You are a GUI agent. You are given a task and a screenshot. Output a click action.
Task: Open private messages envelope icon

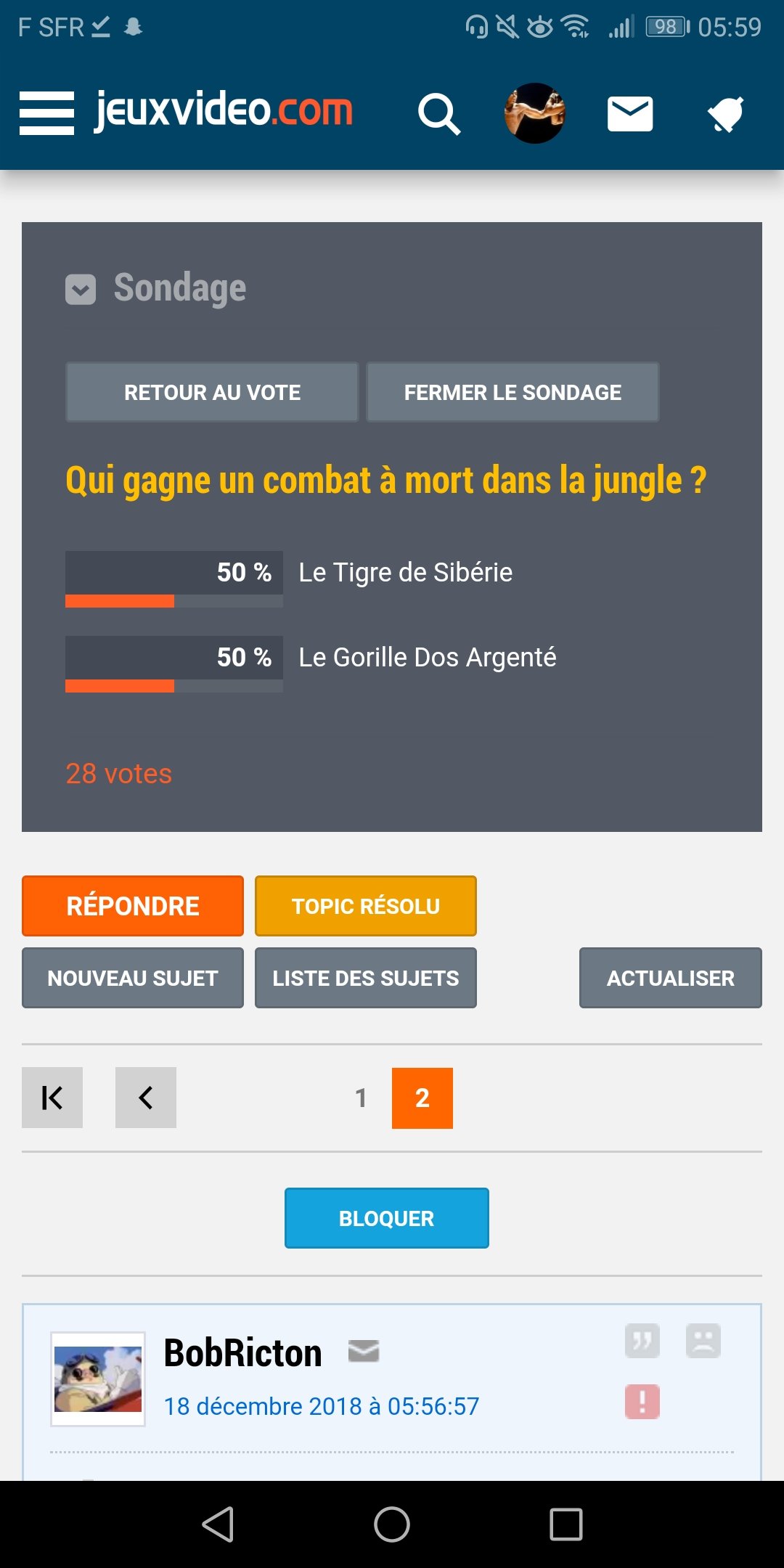coord(630,114)
